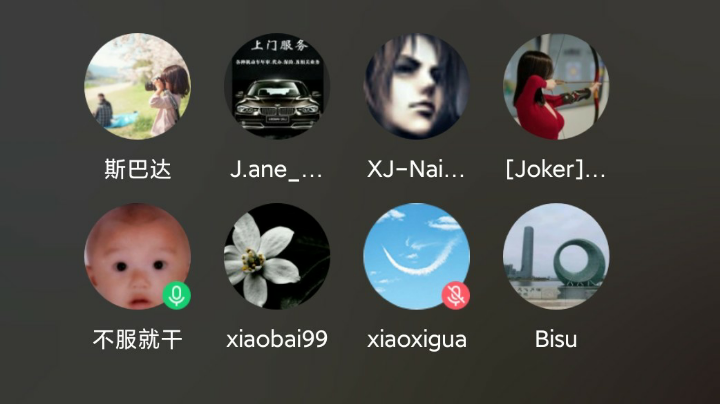The image size is (720, 404).
Task: Tap the [Joker] participant avatar
Action: pos(556,87)
